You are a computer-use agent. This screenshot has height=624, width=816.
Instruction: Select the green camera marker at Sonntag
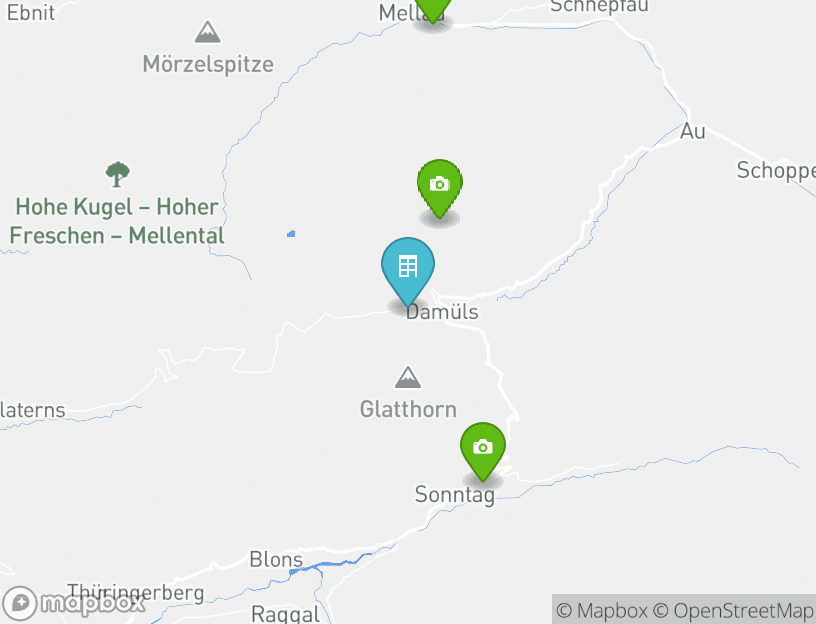(x=482, y=448)
